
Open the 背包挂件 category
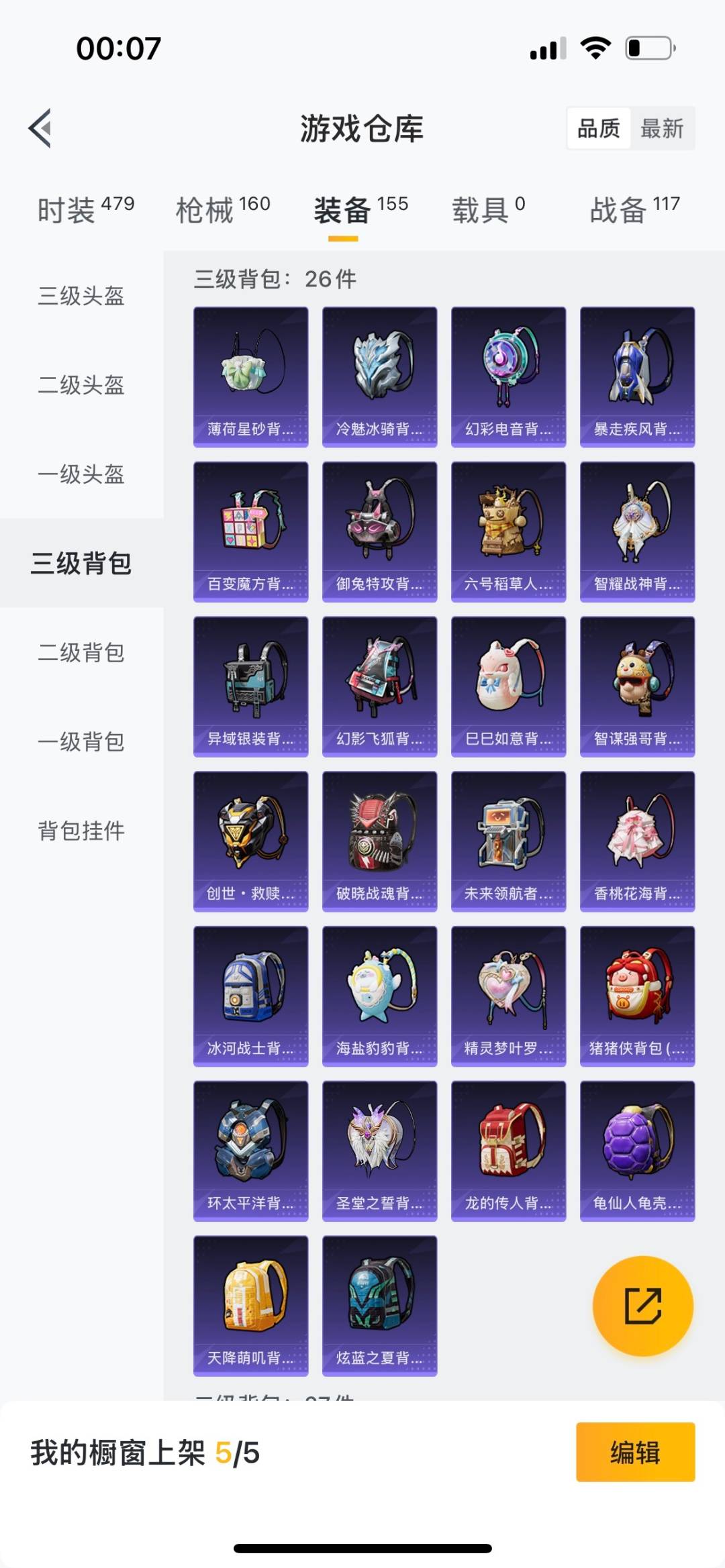(x=81, y=831)
